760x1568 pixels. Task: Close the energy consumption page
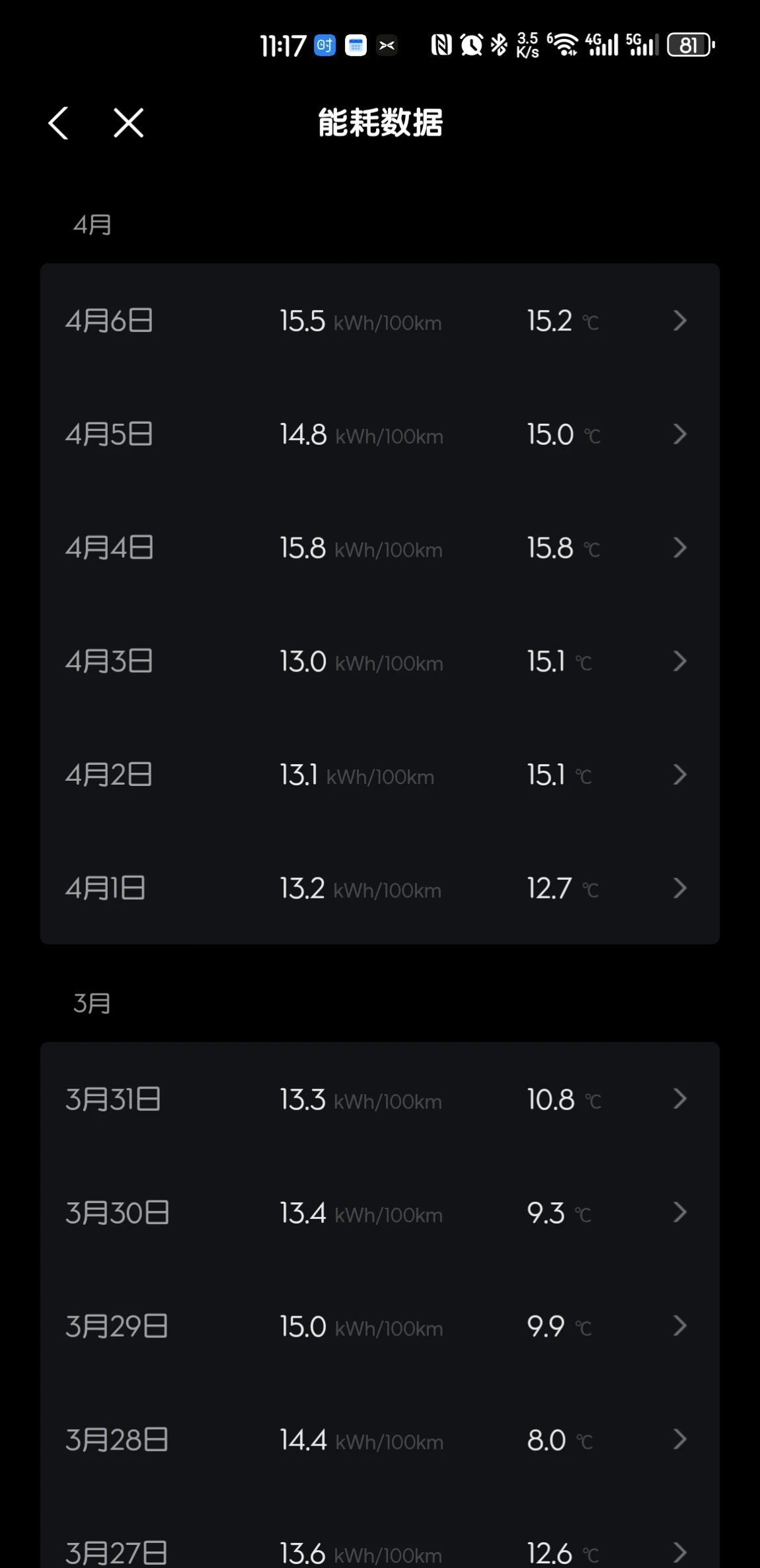[128, 123]
